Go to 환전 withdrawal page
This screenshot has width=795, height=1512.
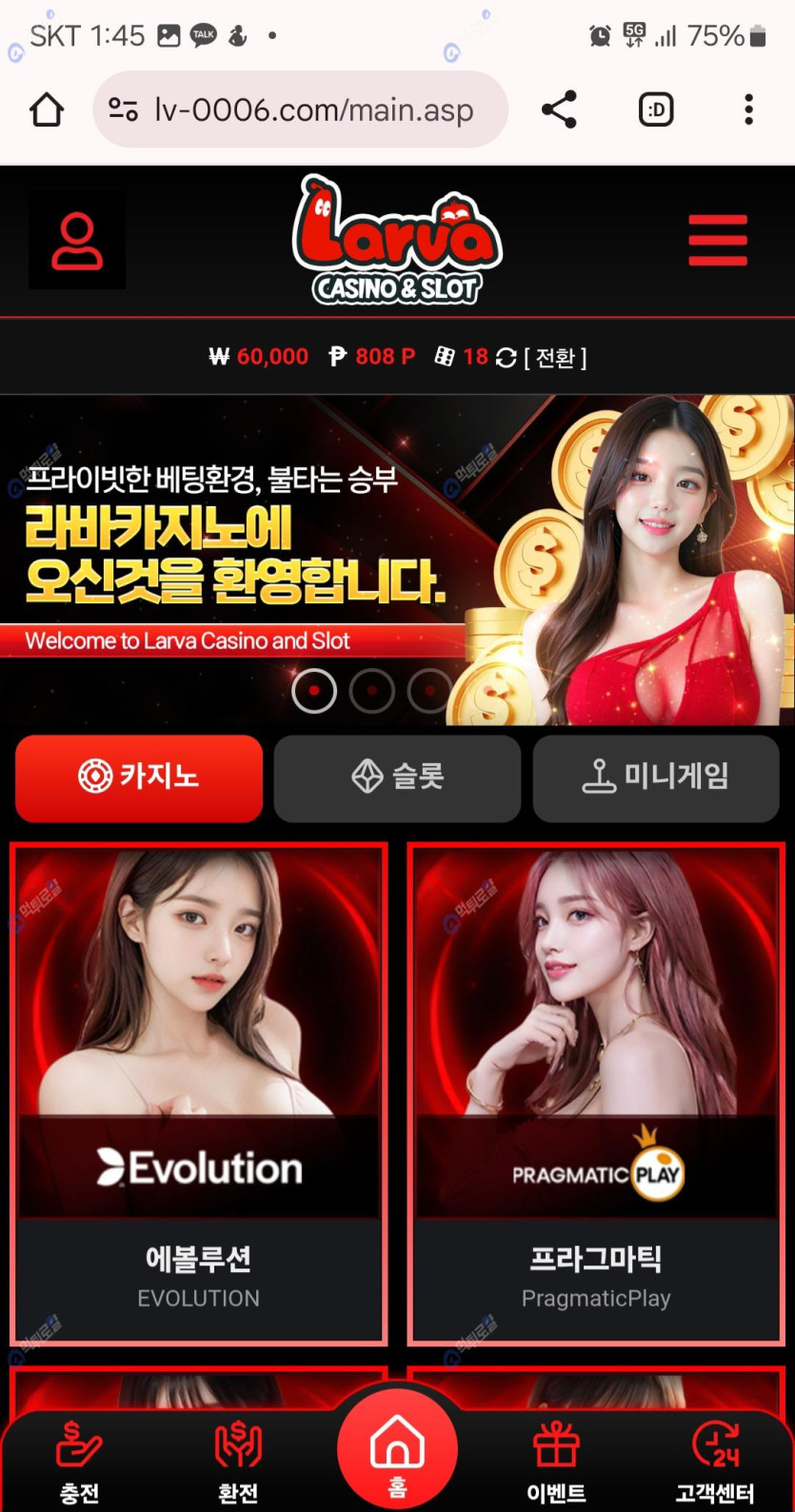pos(238,1461)
